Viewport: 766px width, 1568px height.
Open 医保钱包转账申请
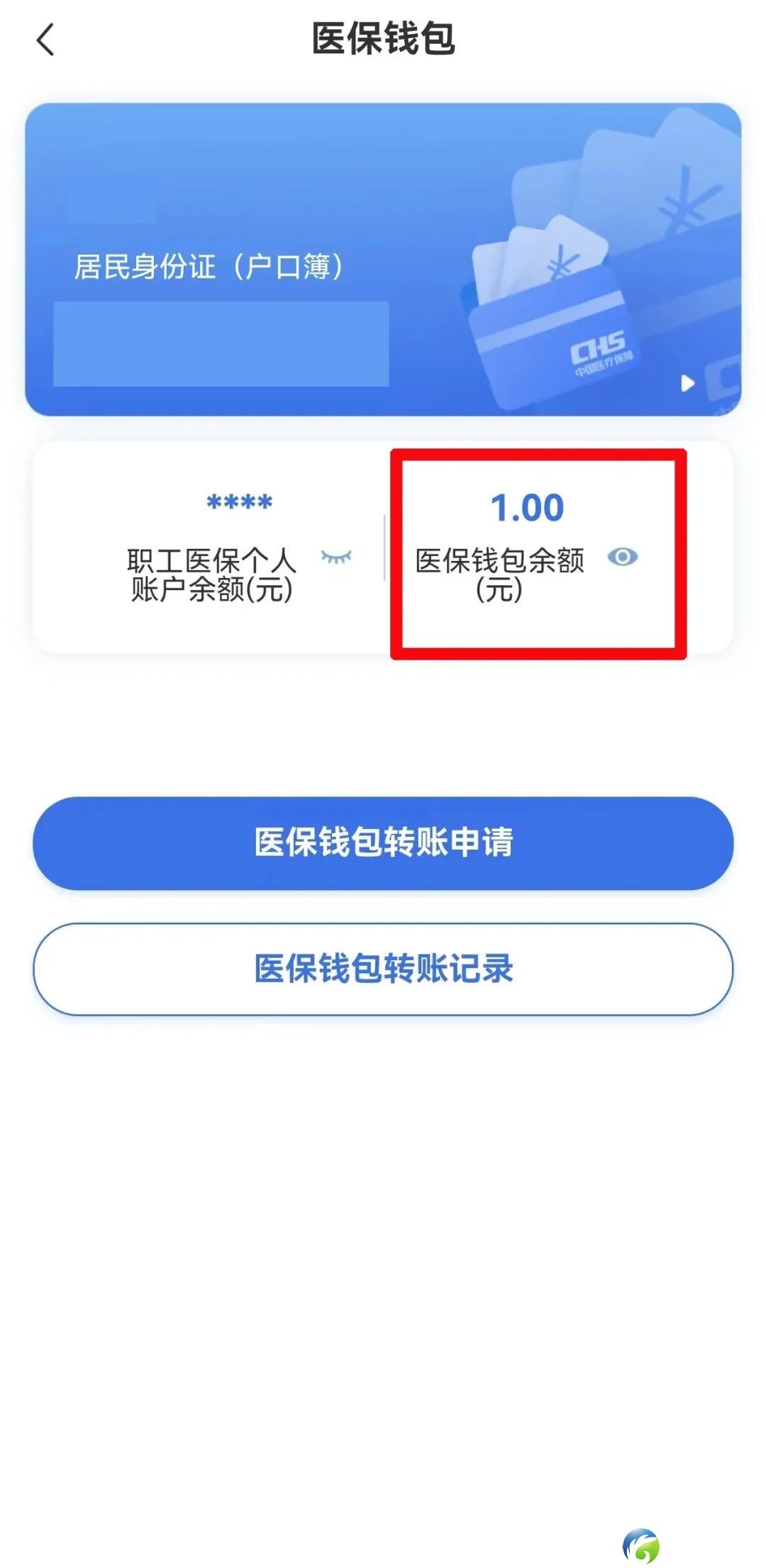point(383,843)
